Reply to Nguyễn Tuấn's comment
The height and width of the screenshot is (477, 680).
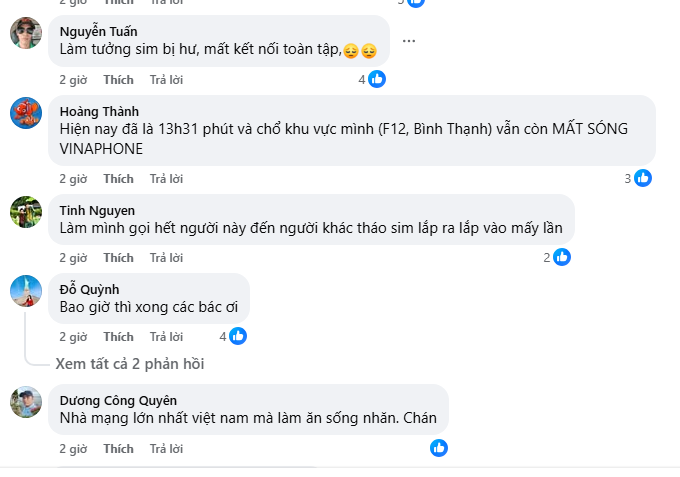pos(166,79)
